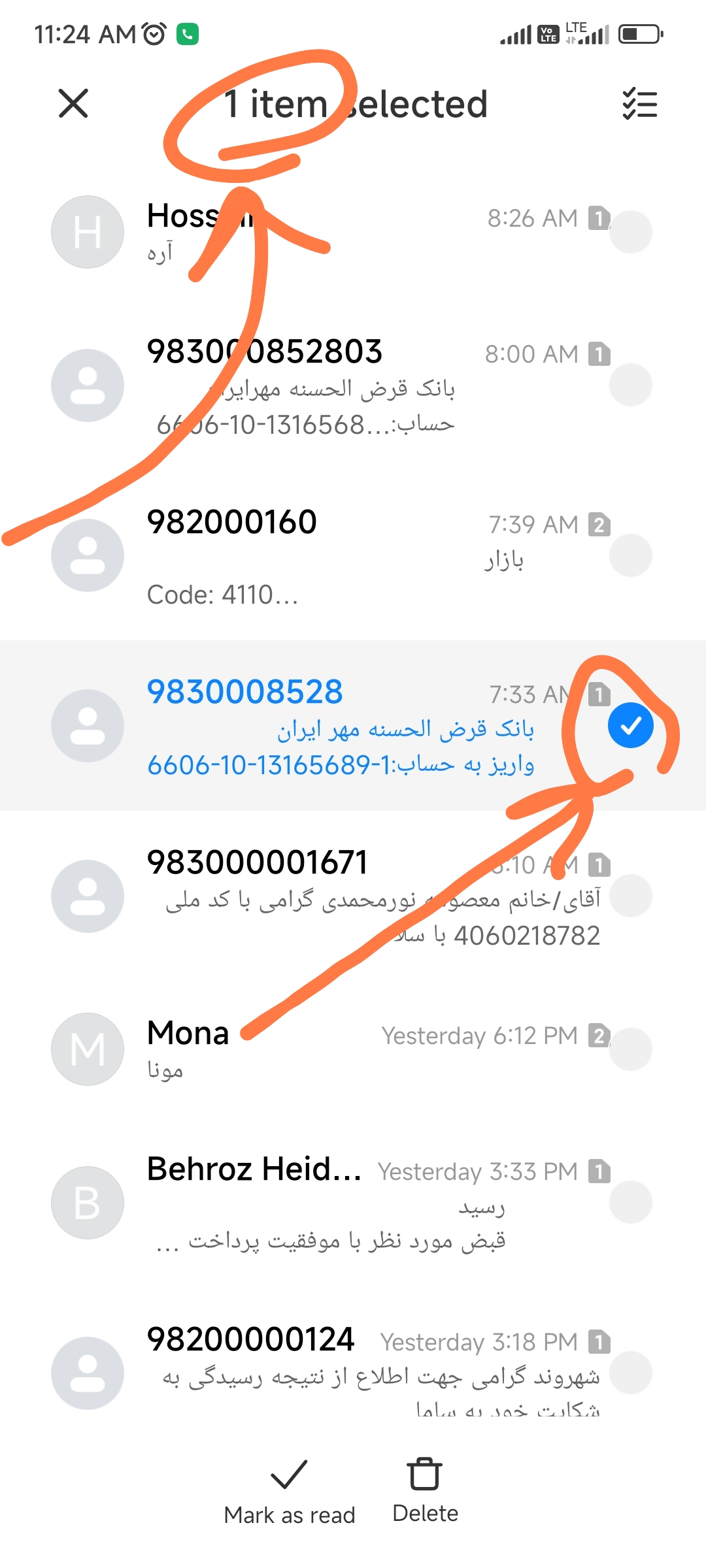Select the 983000001671 conversation checkbox
This screenshot has height=1568, width=706.
click(631, 896)
